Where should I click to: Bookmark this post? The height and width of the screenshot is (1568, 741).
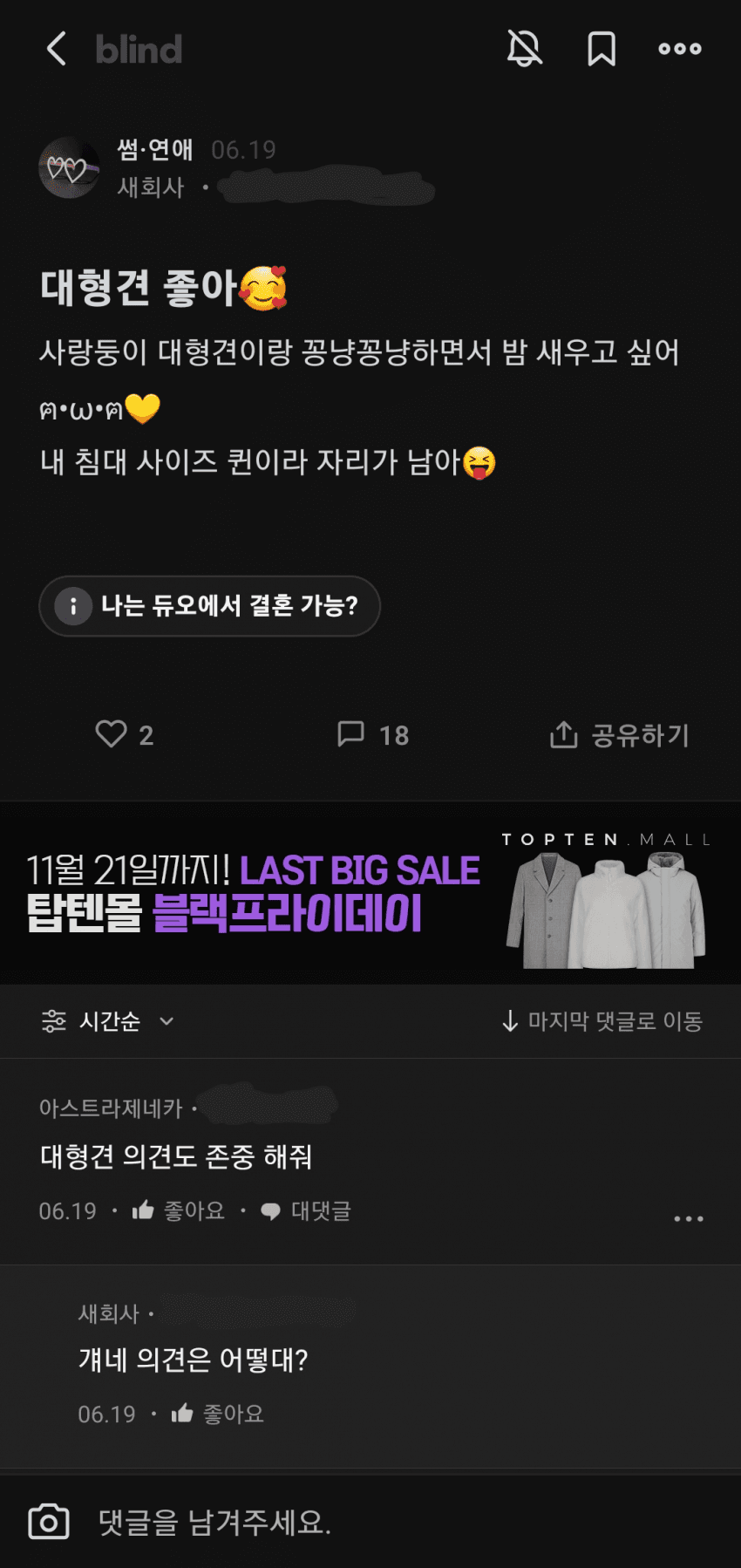coord(602,50)
